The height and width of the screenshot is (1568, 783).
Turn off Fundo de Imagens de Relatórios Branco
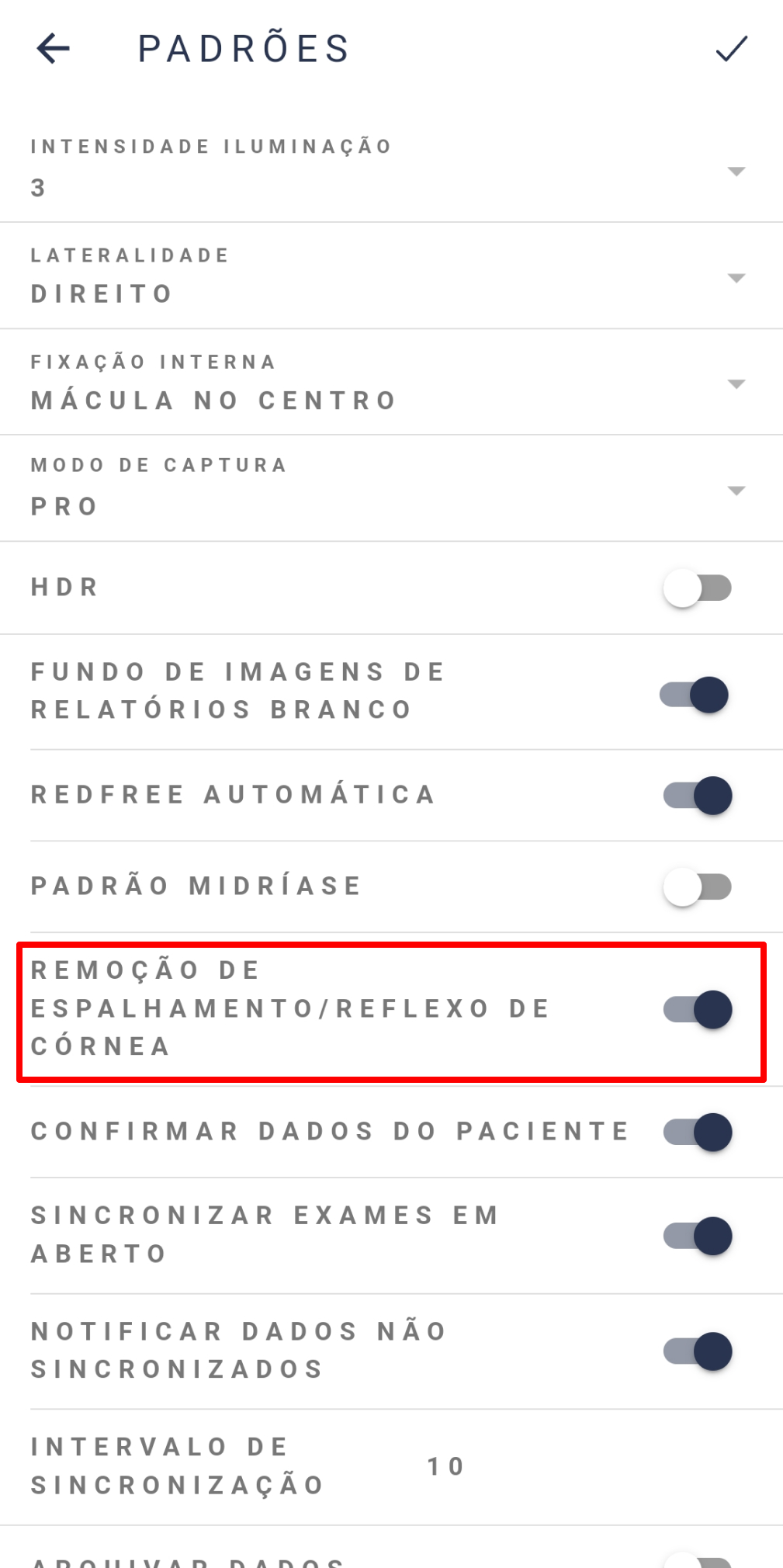coord(697,695)
